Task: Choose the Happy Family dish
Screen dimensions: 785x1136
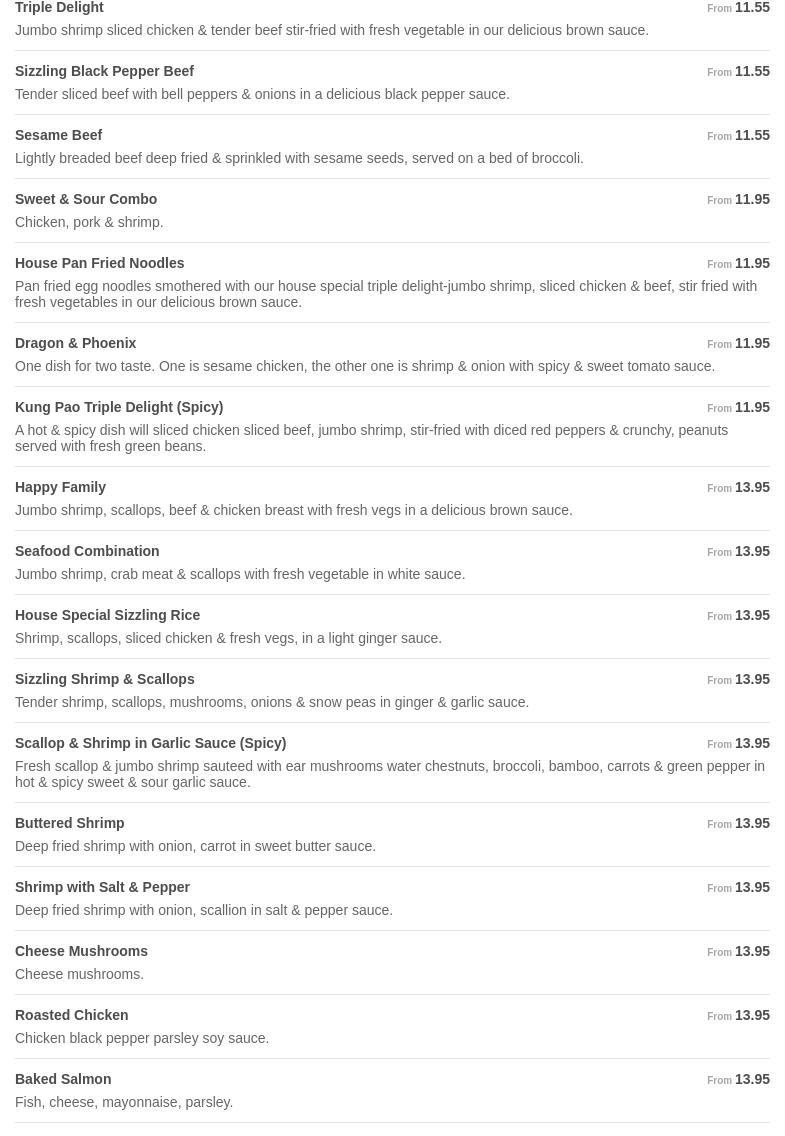Action: click(x=60, y=488)
